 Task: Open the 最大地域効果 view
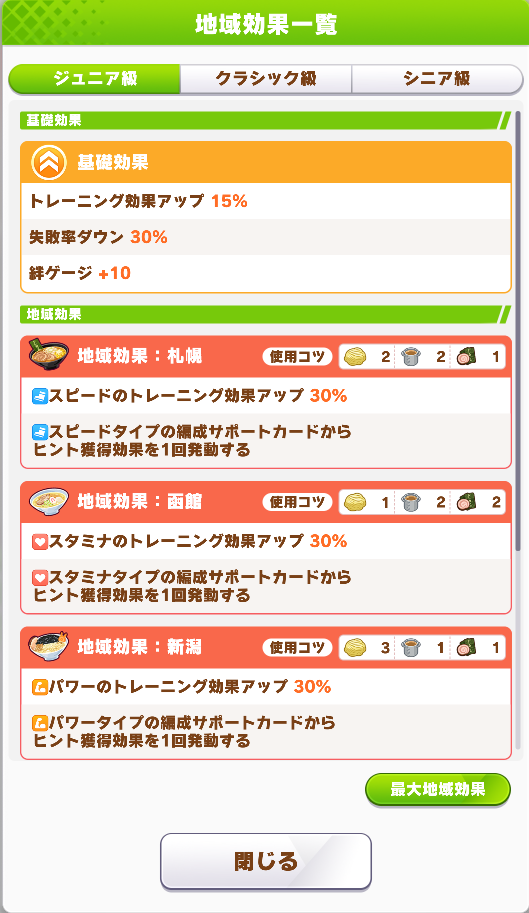438,790
